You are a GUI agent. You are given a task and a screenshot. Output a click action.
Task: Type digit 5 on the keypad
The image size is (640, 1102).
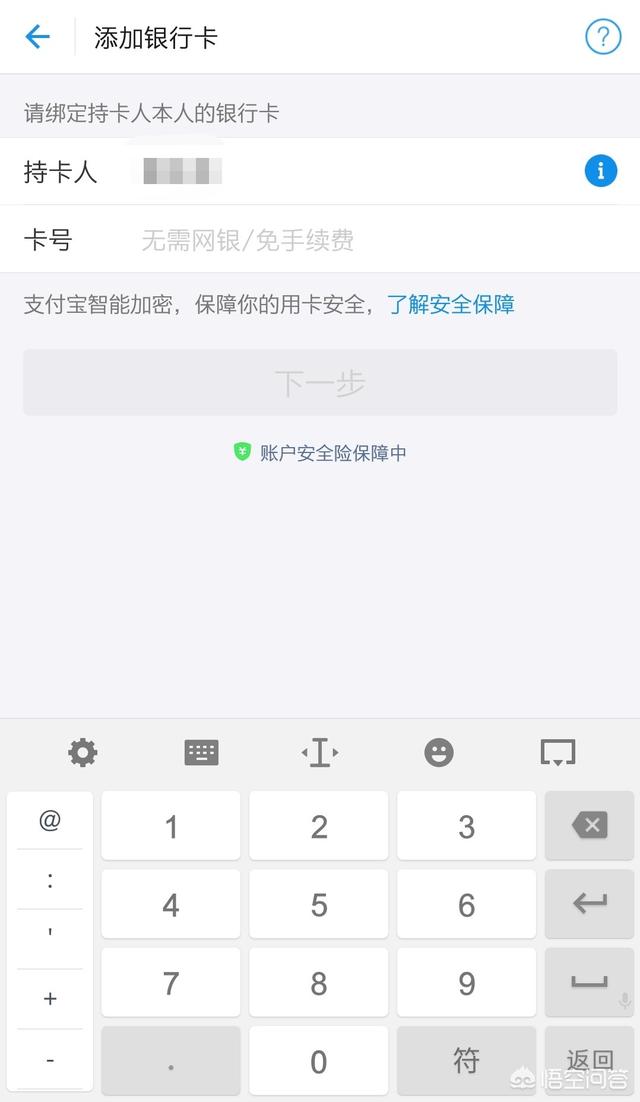(319, 905)
